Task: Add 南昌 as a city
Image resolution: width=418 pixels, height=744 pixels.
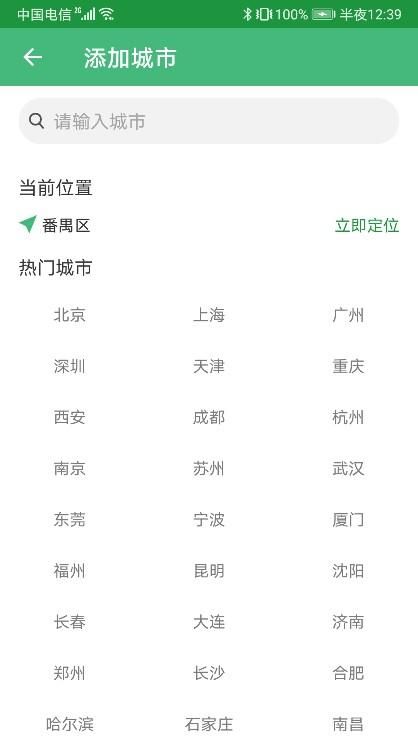Action: (348, 724)
